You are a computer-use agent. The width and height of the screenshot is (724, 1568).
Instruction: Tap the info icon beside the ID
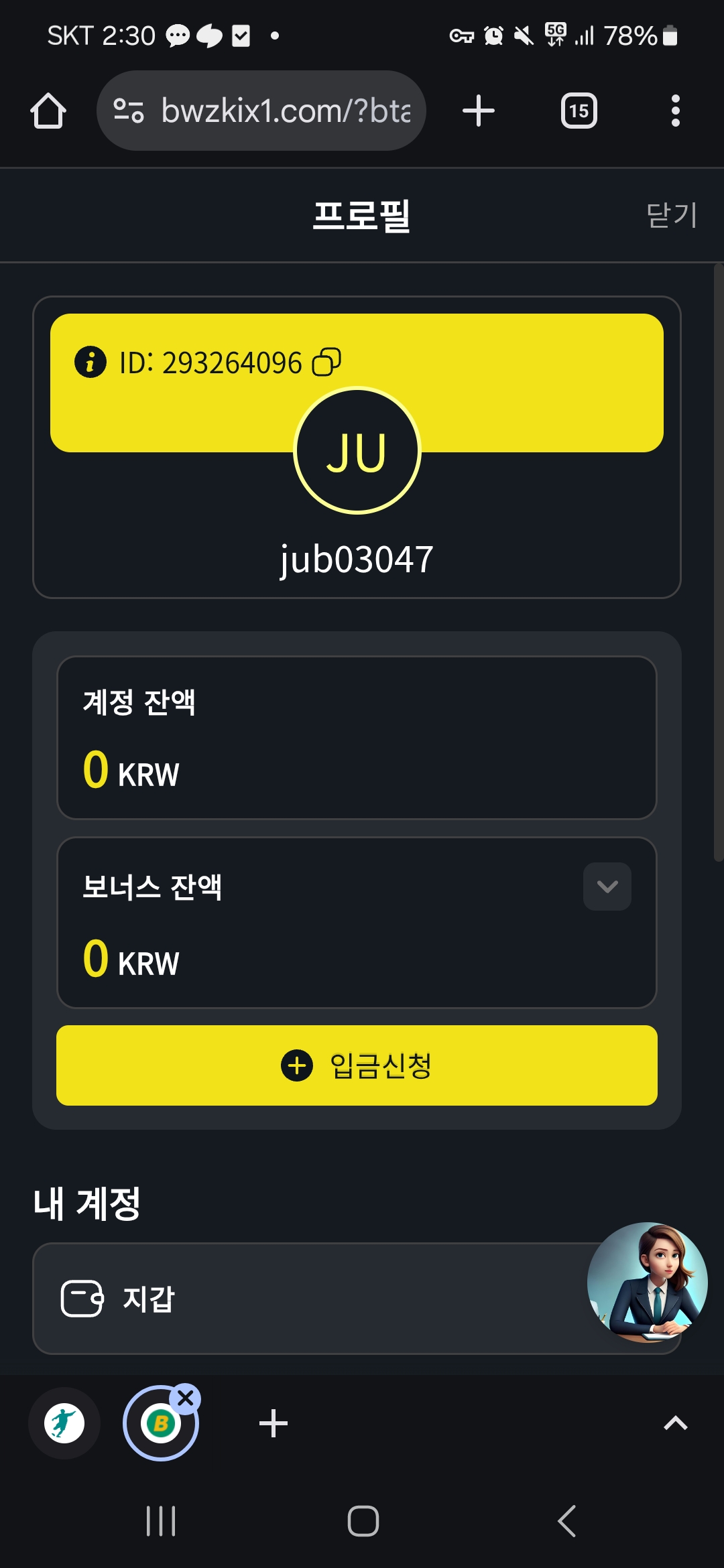pos(90,363)
